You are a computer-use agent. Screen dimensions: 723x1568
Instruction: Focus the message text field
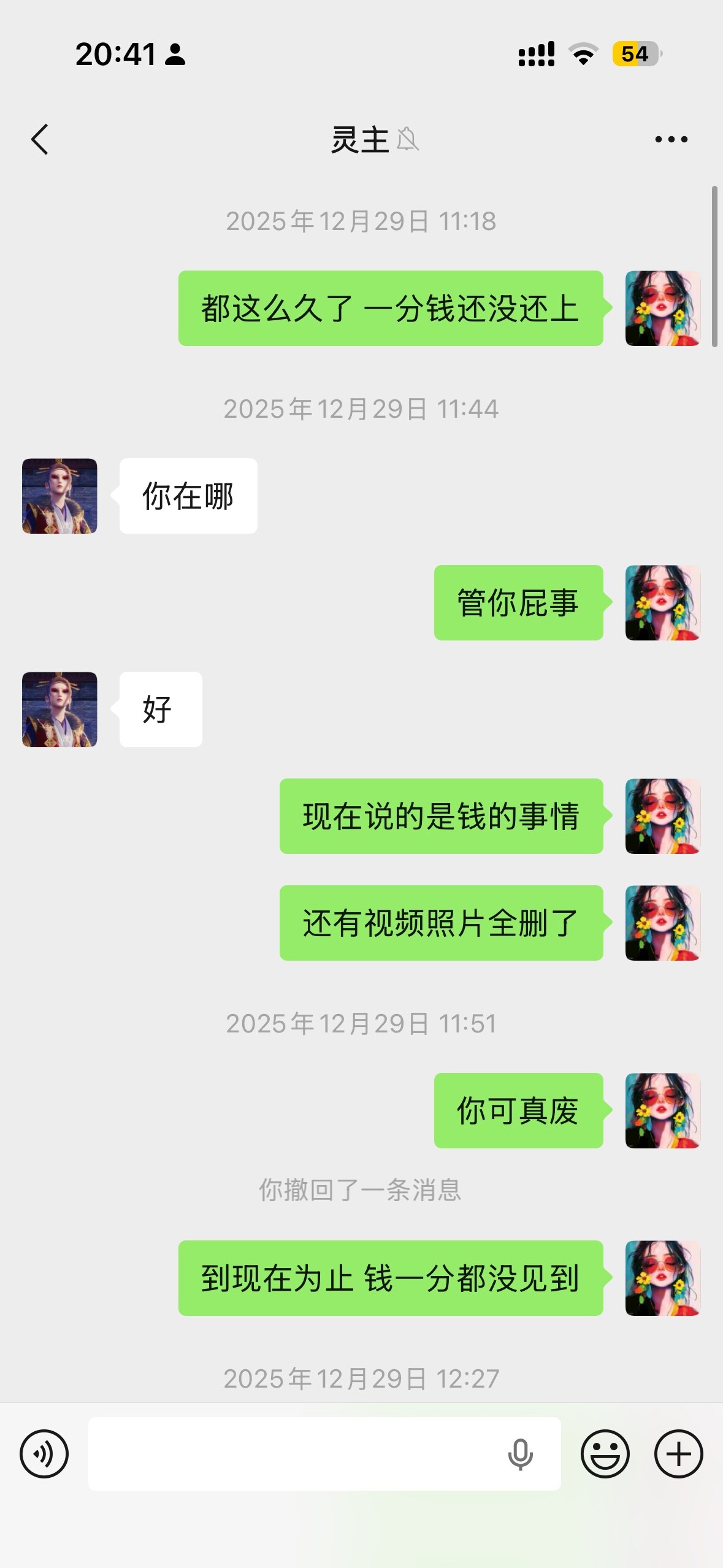click(294, 1454)
